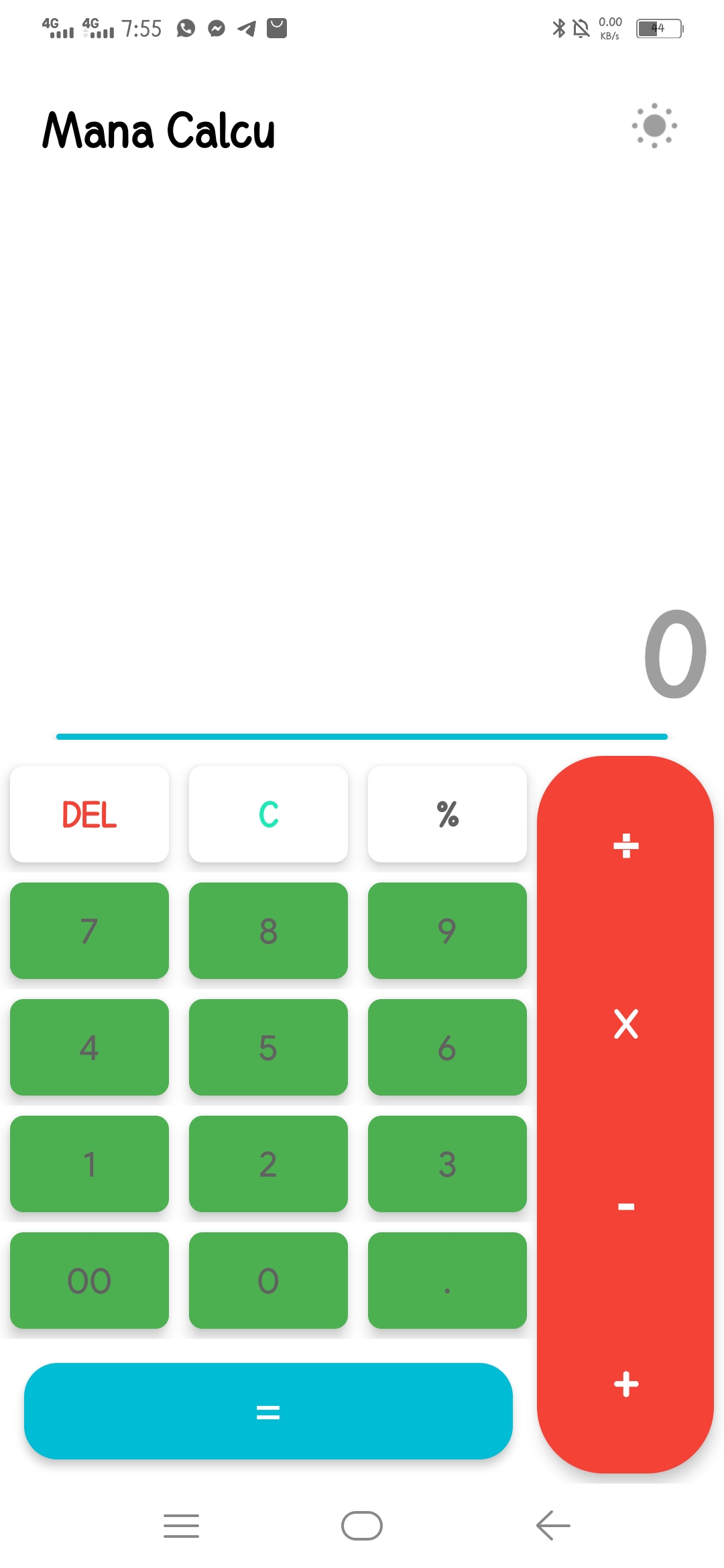Enter digit 3
The height and width of the screenshot is (1568, 724).
point(447,1164)
